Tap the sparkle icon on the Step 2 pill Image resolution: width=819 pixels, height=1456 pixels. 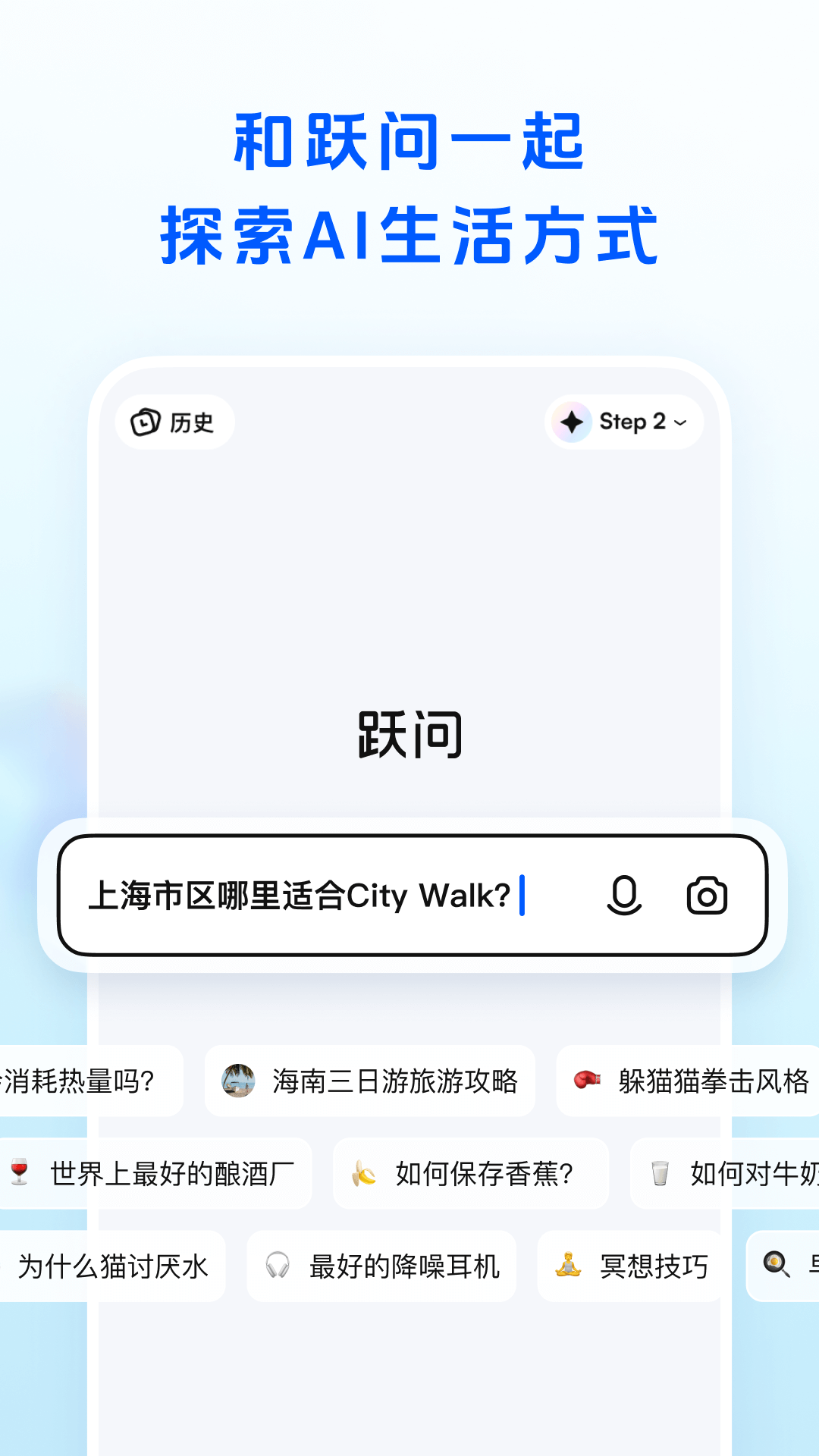point(573,422)
